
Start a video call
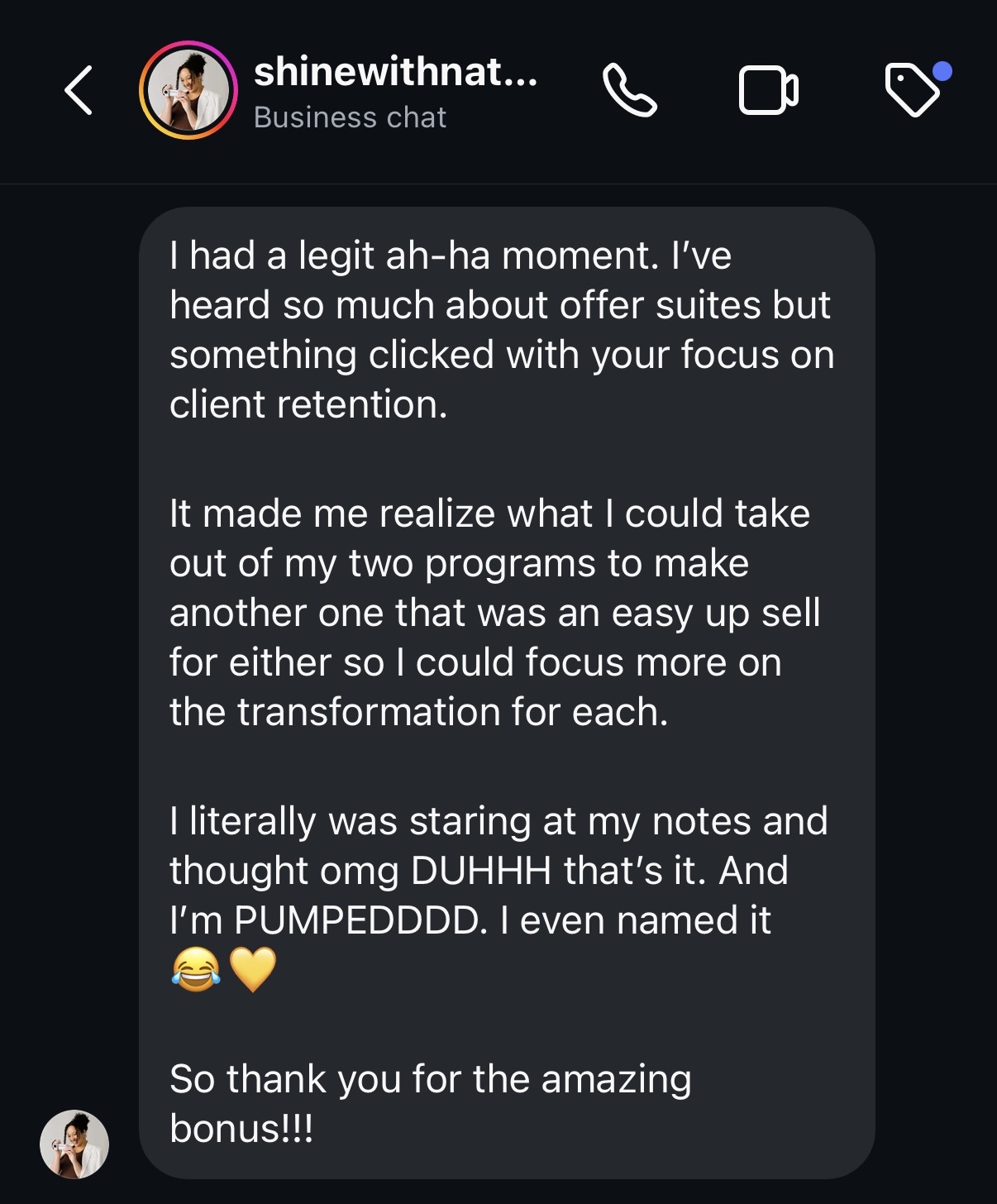pyautogui.click(x=768, y=89)
